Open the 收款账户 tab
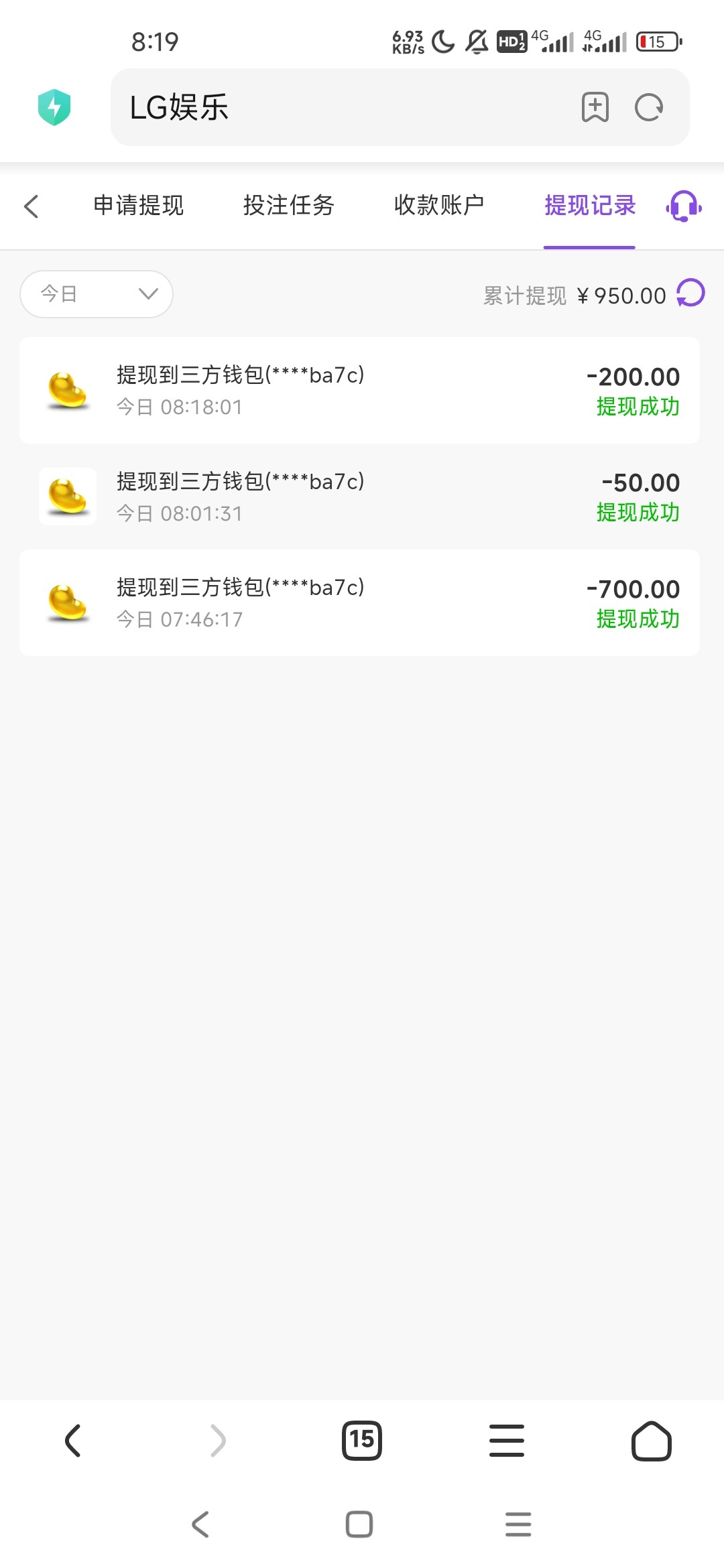The height and width of the screenshot is (1568, 724). [x=439, y=206]
